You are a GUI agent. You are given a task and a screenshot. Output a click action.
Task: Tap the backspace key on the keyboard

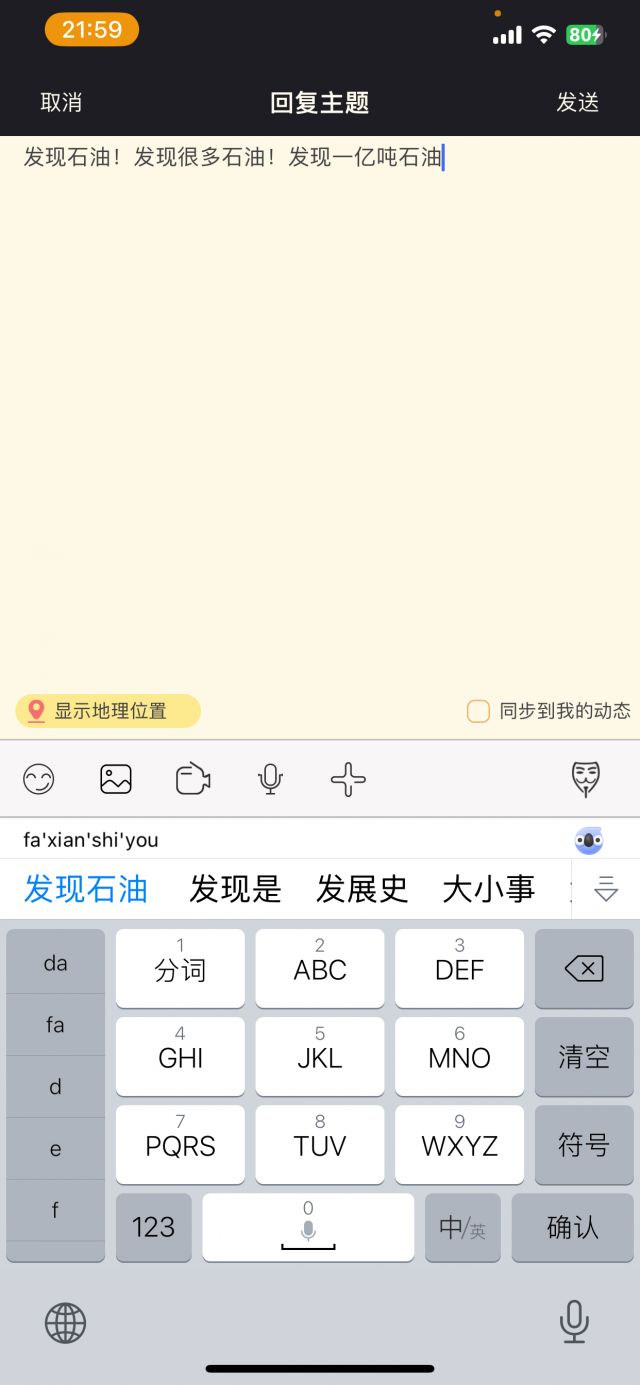(584, 968)
